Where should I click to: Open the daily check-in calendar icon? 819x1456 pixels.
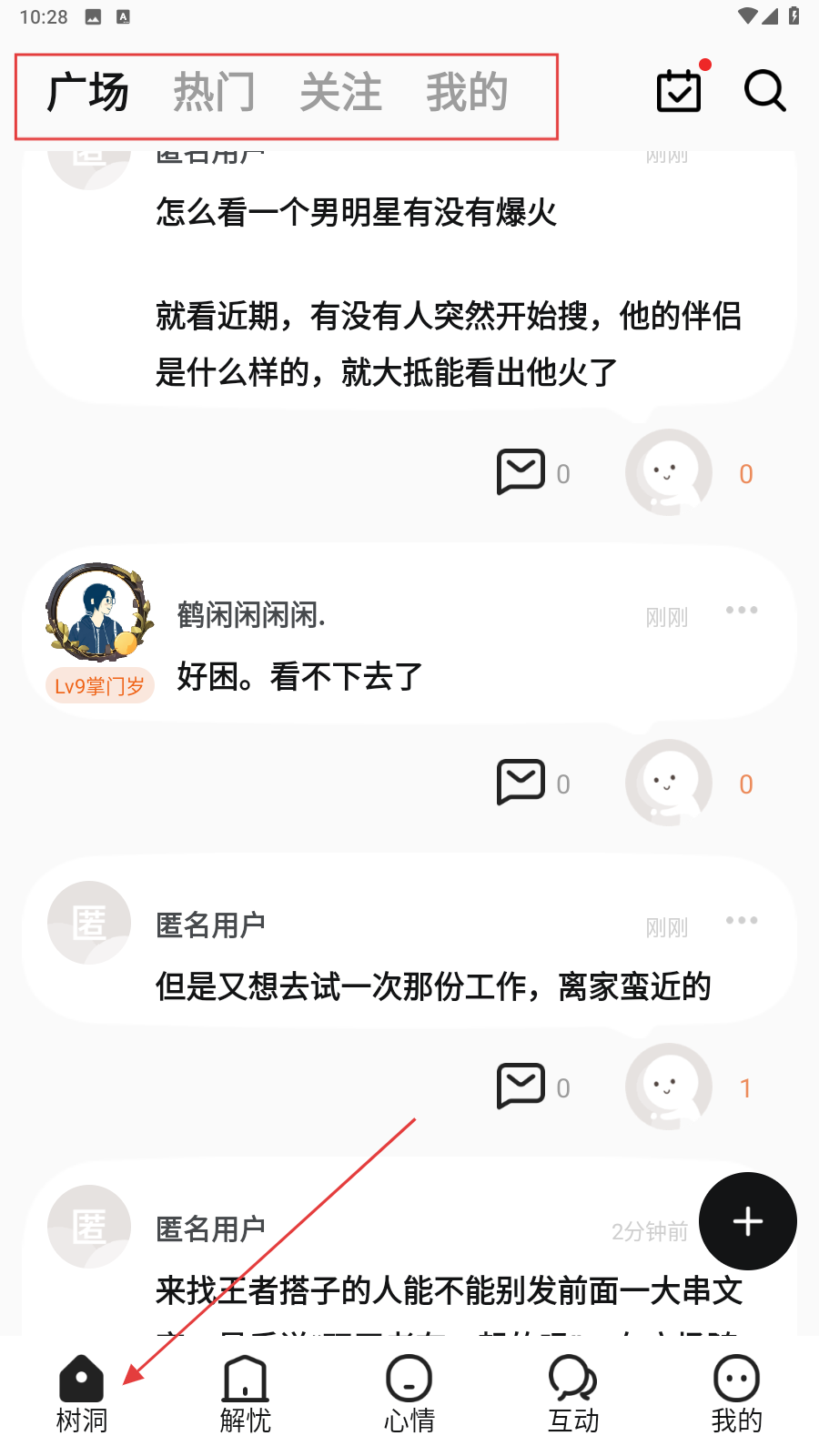(x=680, y=90)
